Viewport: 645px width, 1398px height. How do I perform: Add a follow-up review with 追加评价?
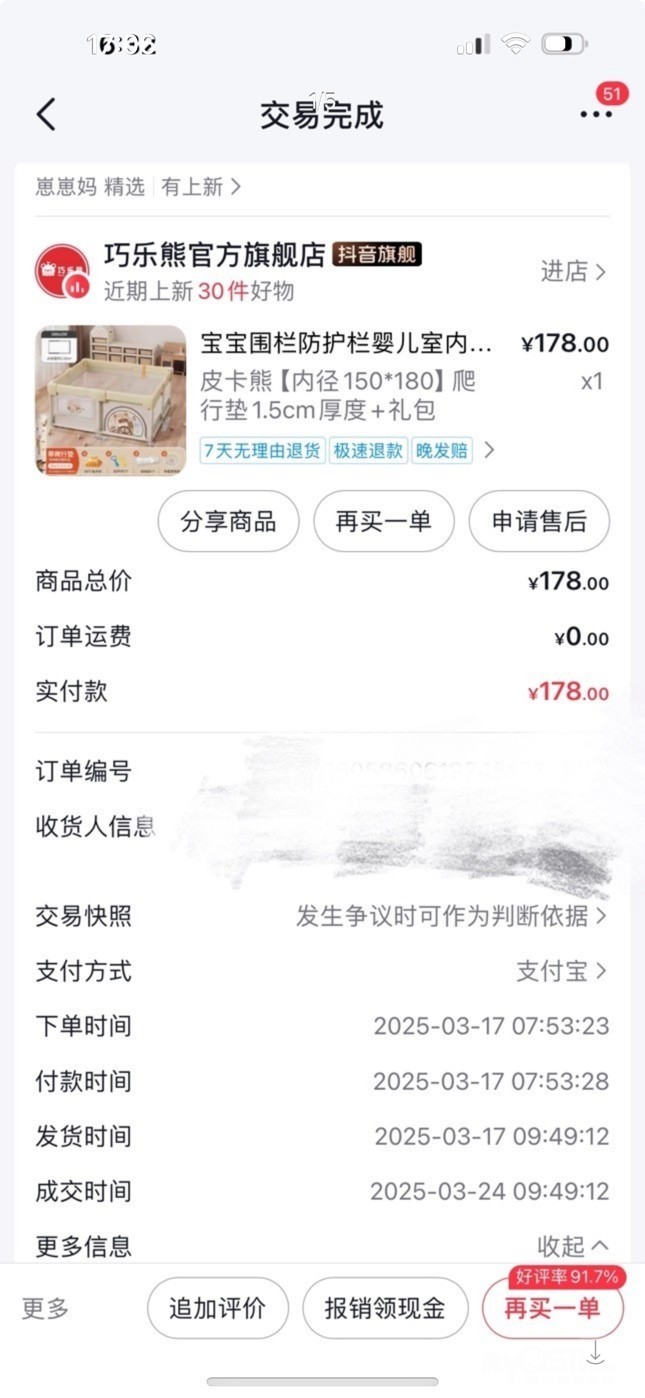217,1308
